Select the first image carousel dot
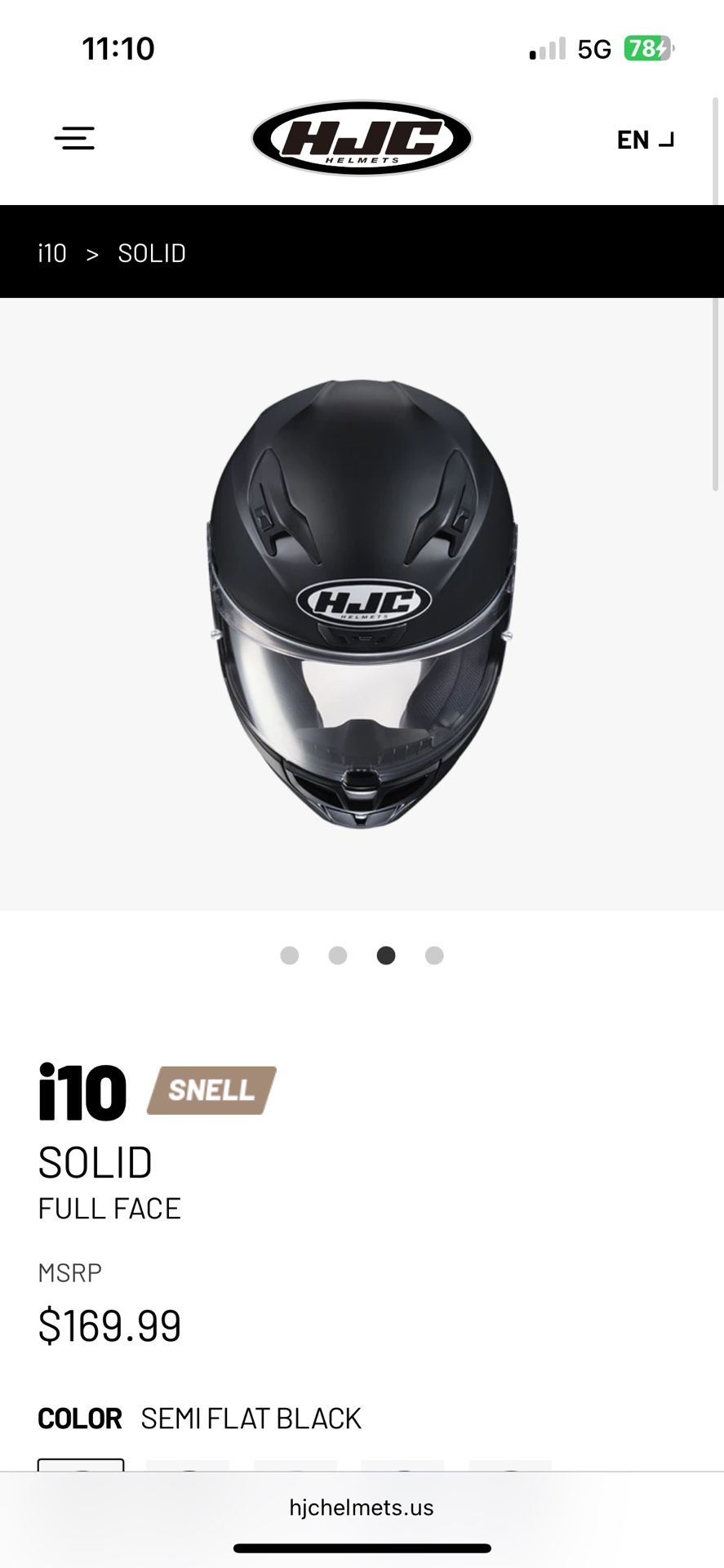 [289, 955]
